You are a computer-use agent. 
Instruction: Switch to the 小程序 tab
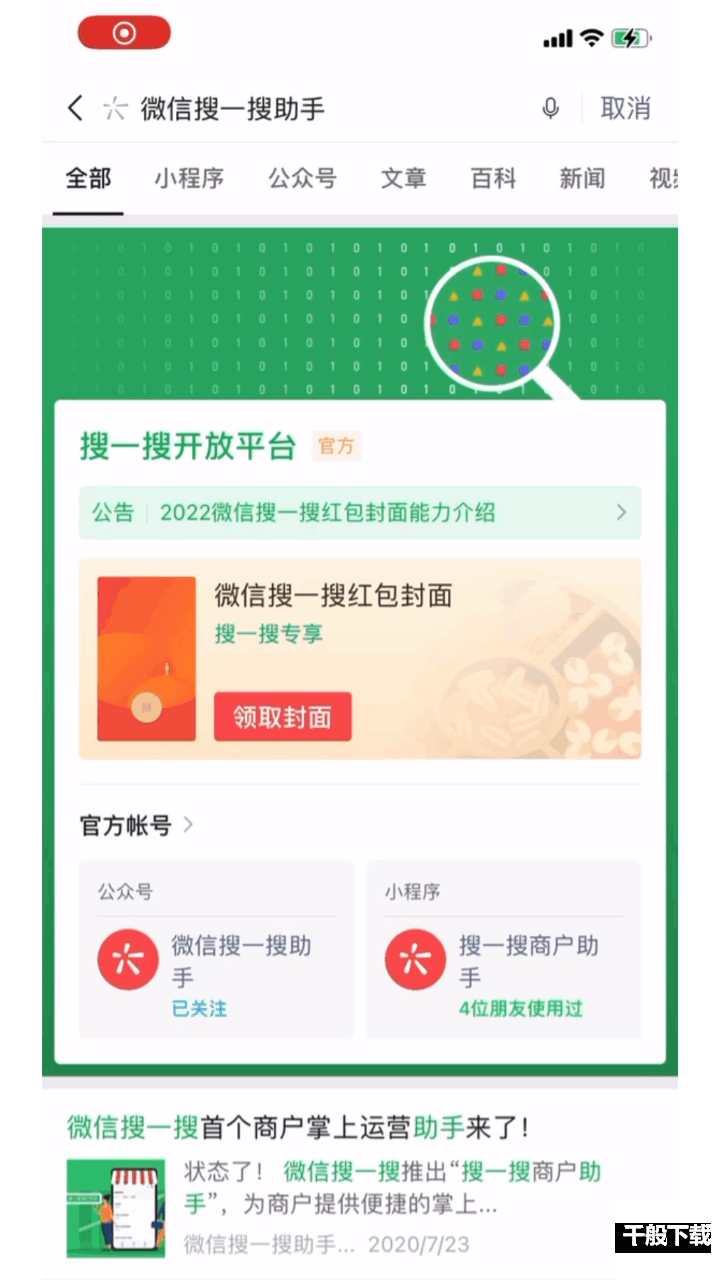point(189,179)
